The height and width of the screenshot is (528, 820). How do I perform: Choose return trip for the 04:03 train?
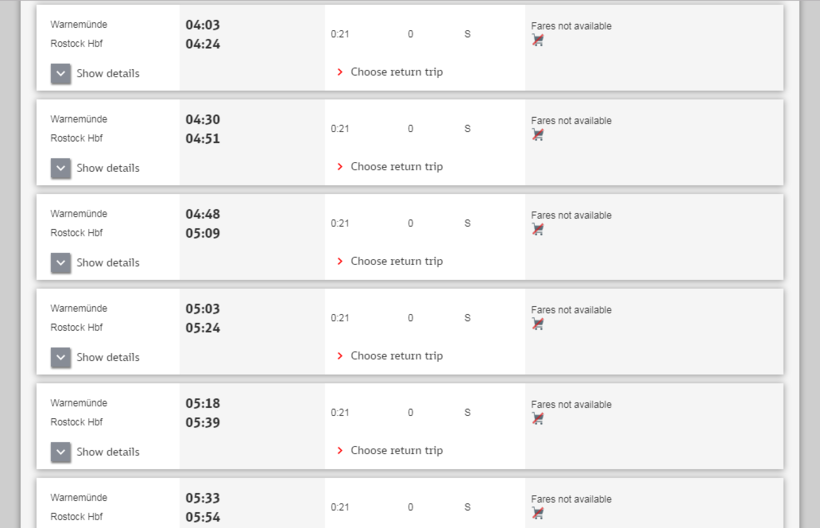(x=395, y=72)
